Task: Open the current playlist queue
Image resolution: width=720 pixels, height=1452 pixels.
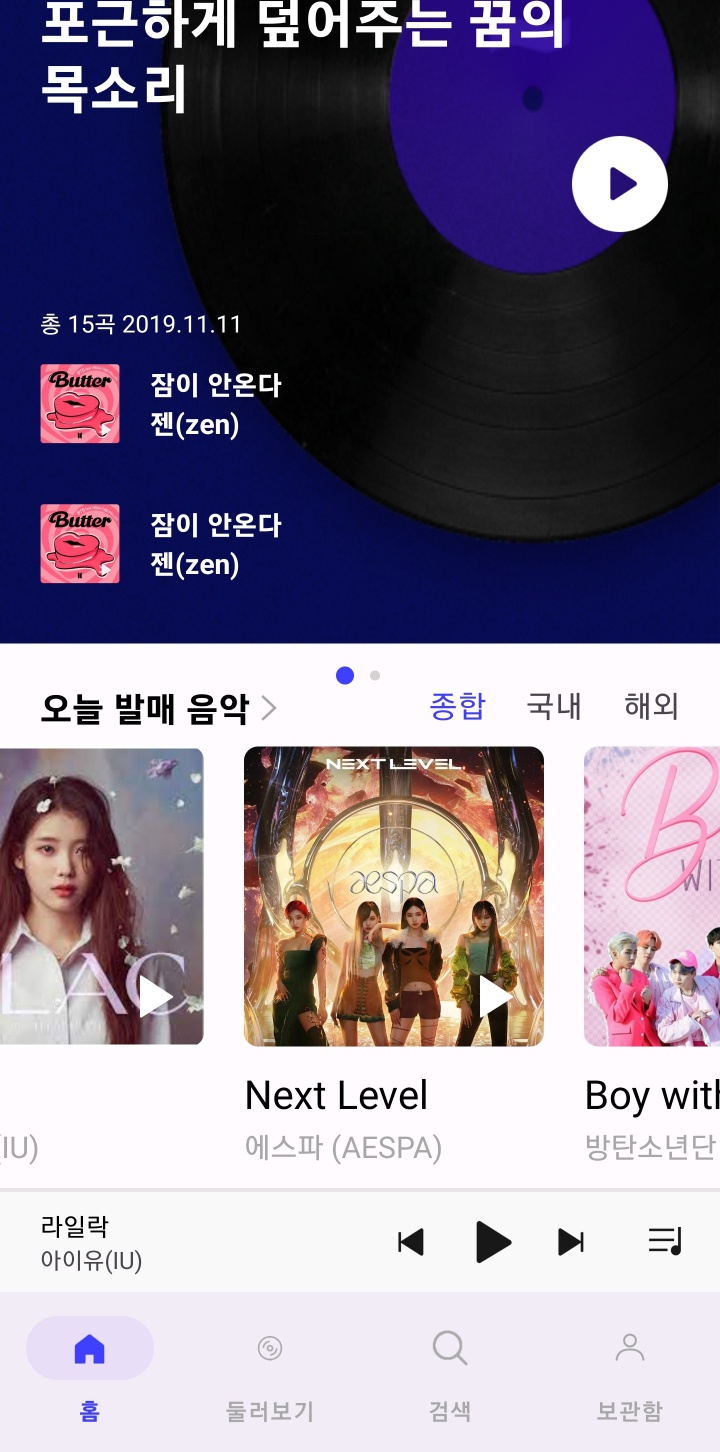Action: [x=665, y=1241]
